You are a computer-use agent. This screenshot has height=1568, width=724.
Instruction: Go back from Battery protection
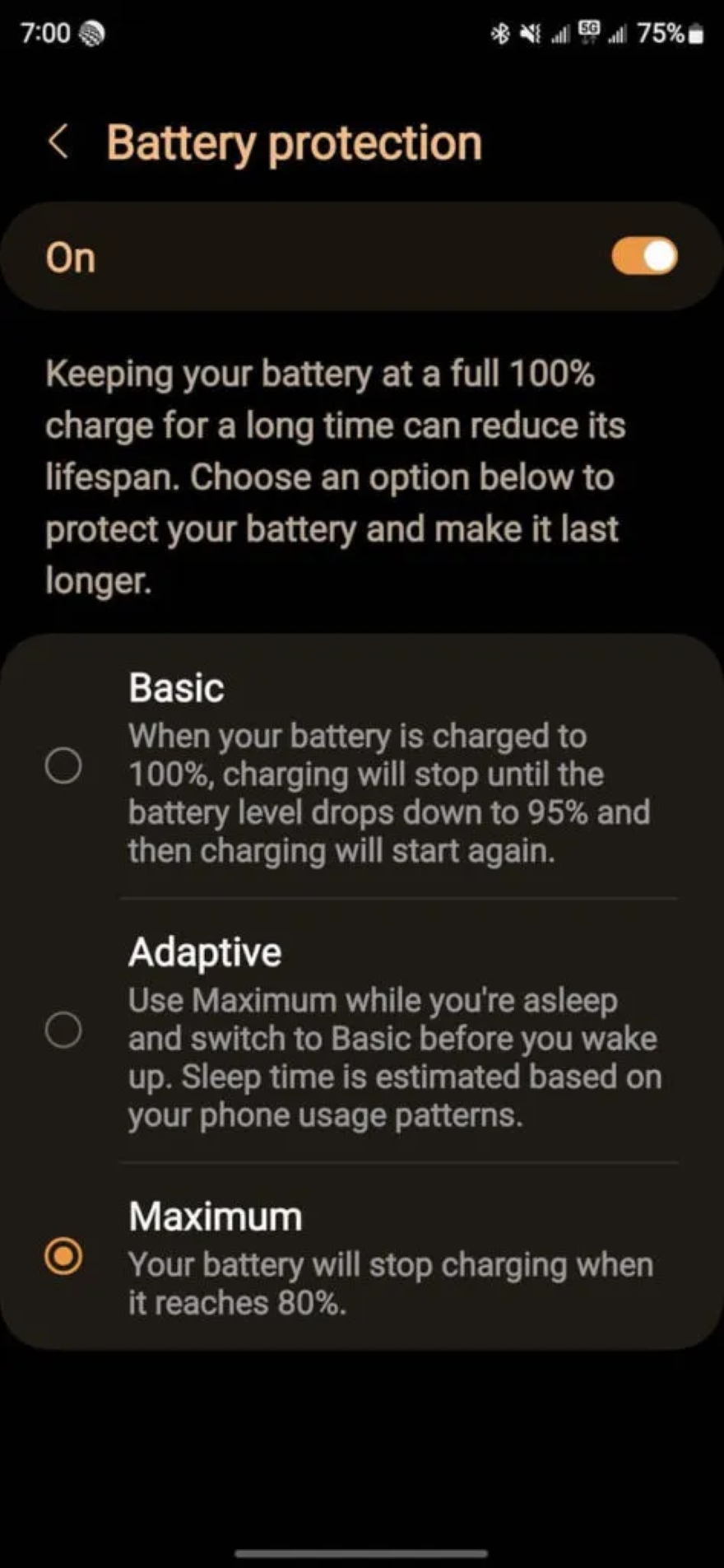coord(58,142)
